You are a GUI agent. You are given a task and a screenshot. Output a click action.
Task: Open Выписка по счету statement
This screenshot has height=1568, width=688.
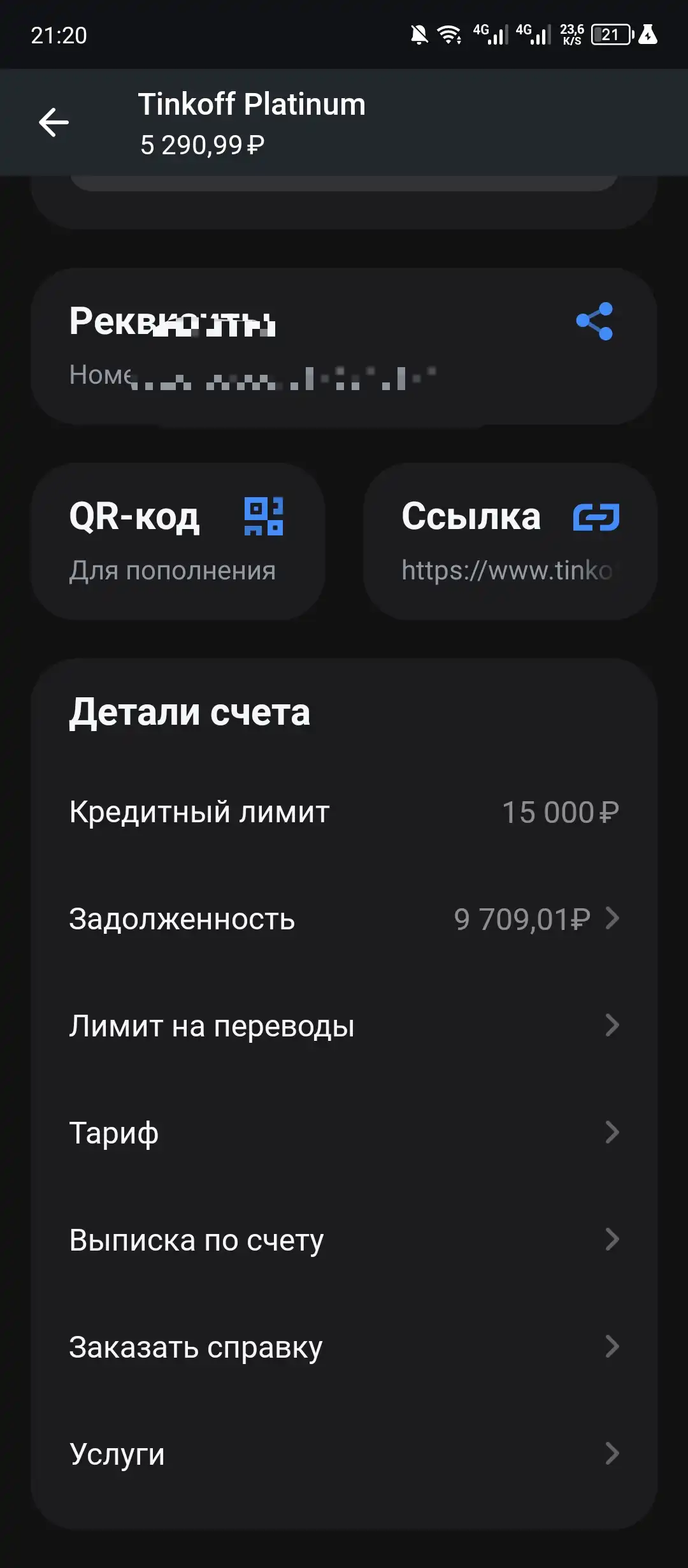coord(344,1240)
